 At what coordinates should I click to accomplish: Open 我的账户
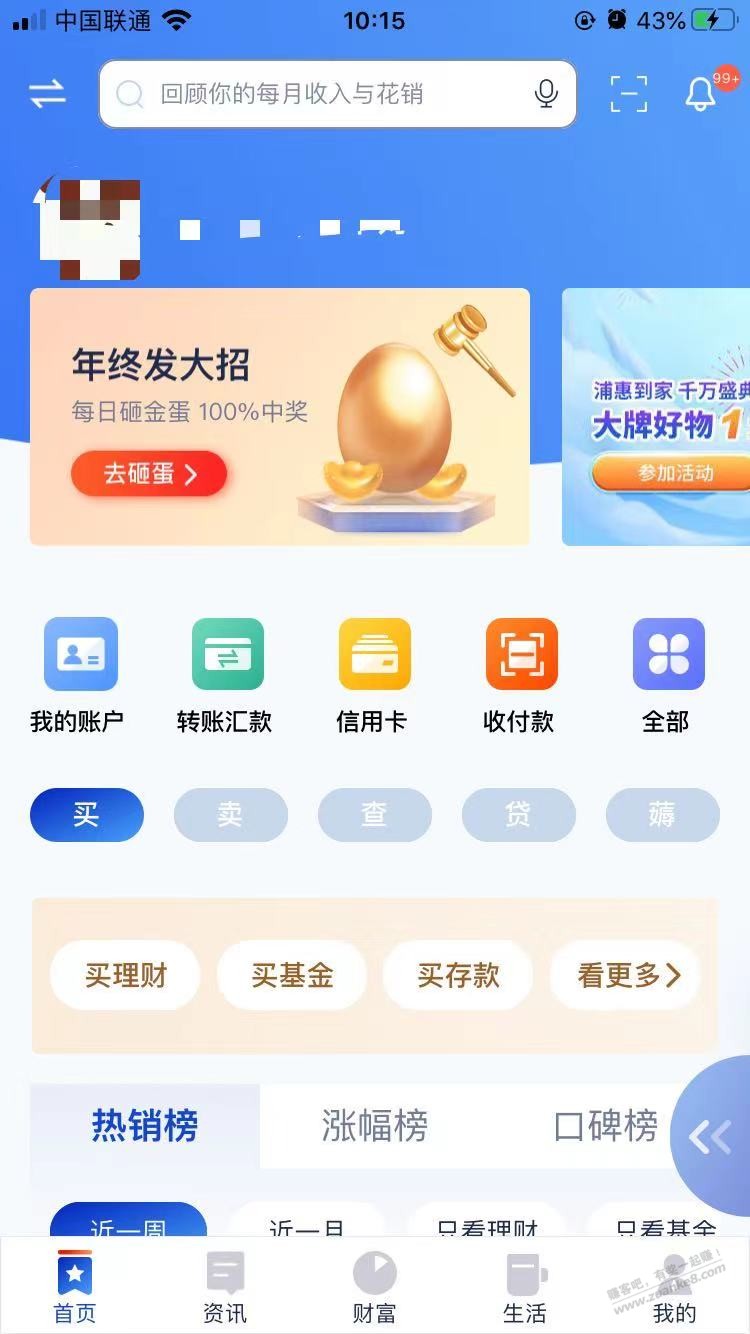pos(78,675)
